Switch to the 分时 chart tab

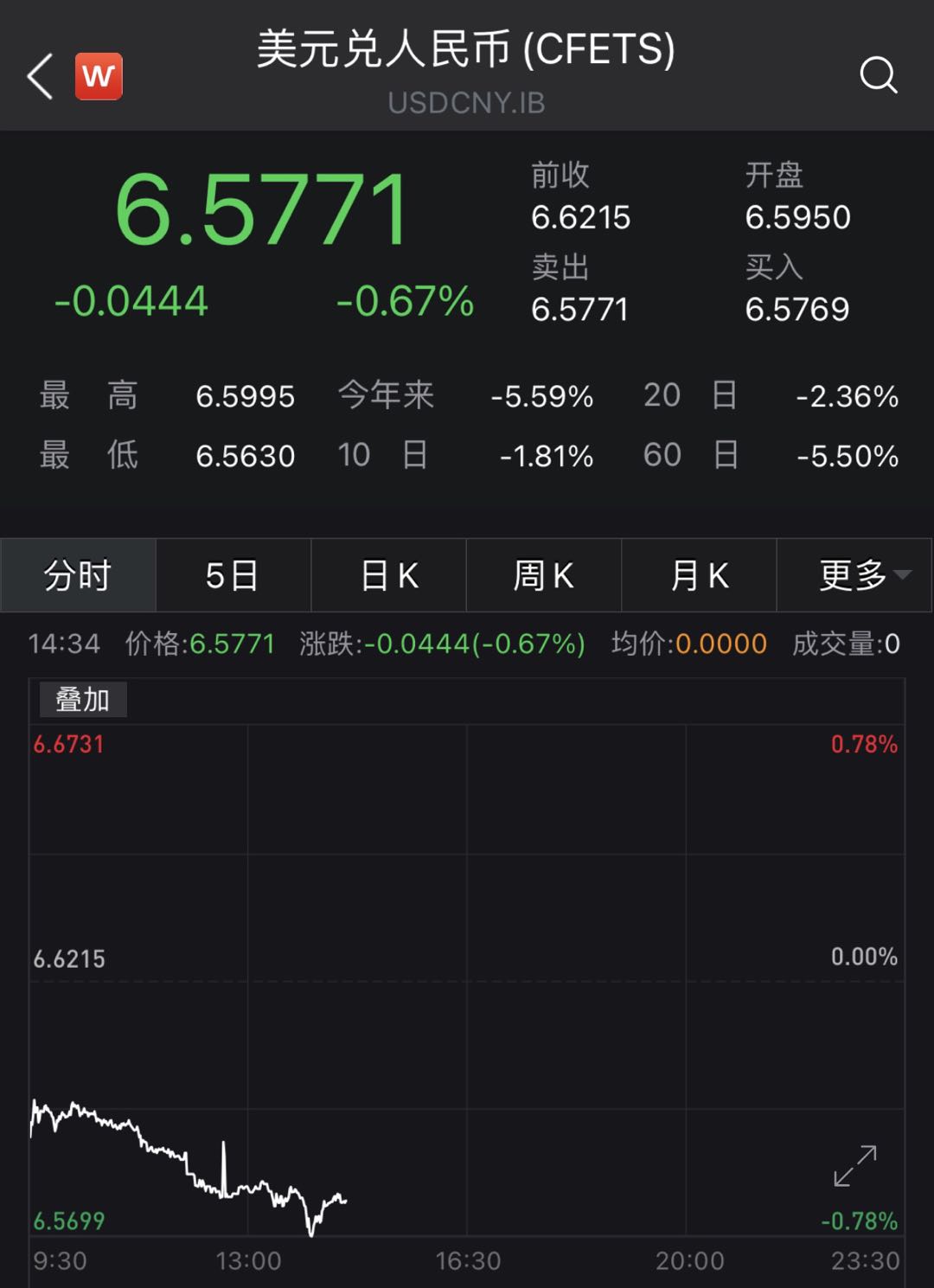pyautogui.click(x=78, y=575)
